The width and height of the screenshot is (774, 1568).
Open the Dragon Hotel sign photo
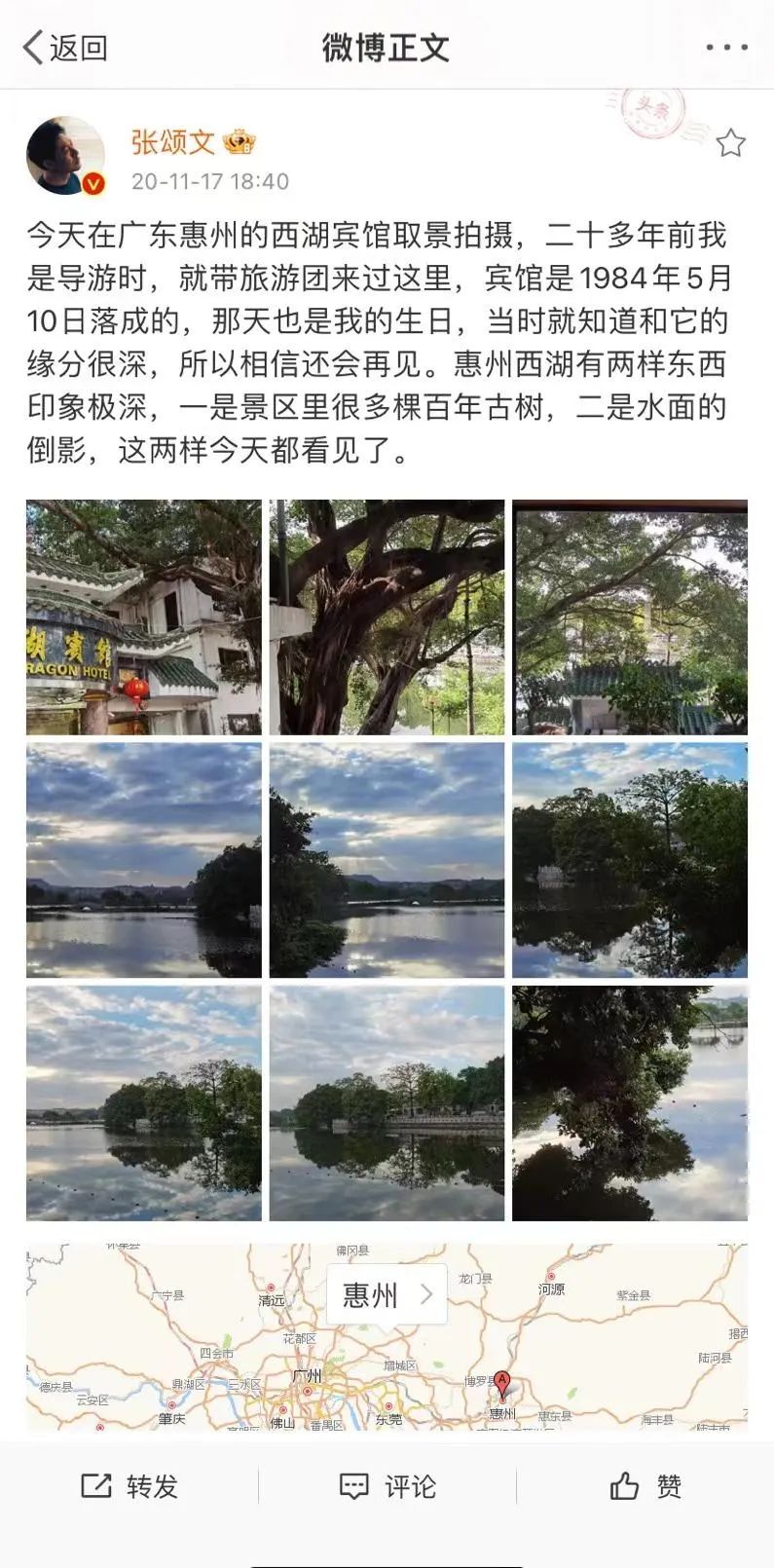(x=144, y=617)
